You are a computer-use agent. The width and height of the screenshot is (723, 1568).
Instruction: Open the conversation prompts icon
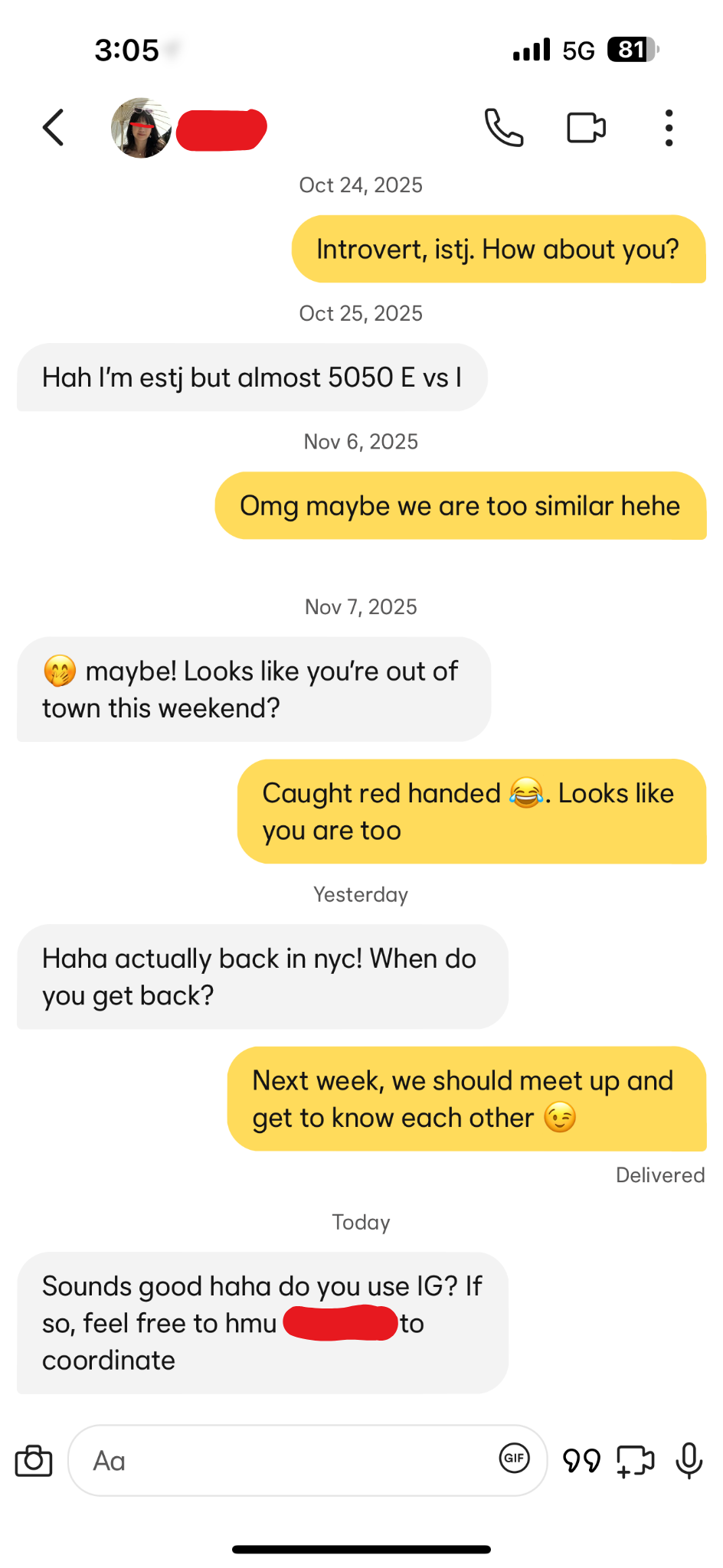[x=582, y=1459]
